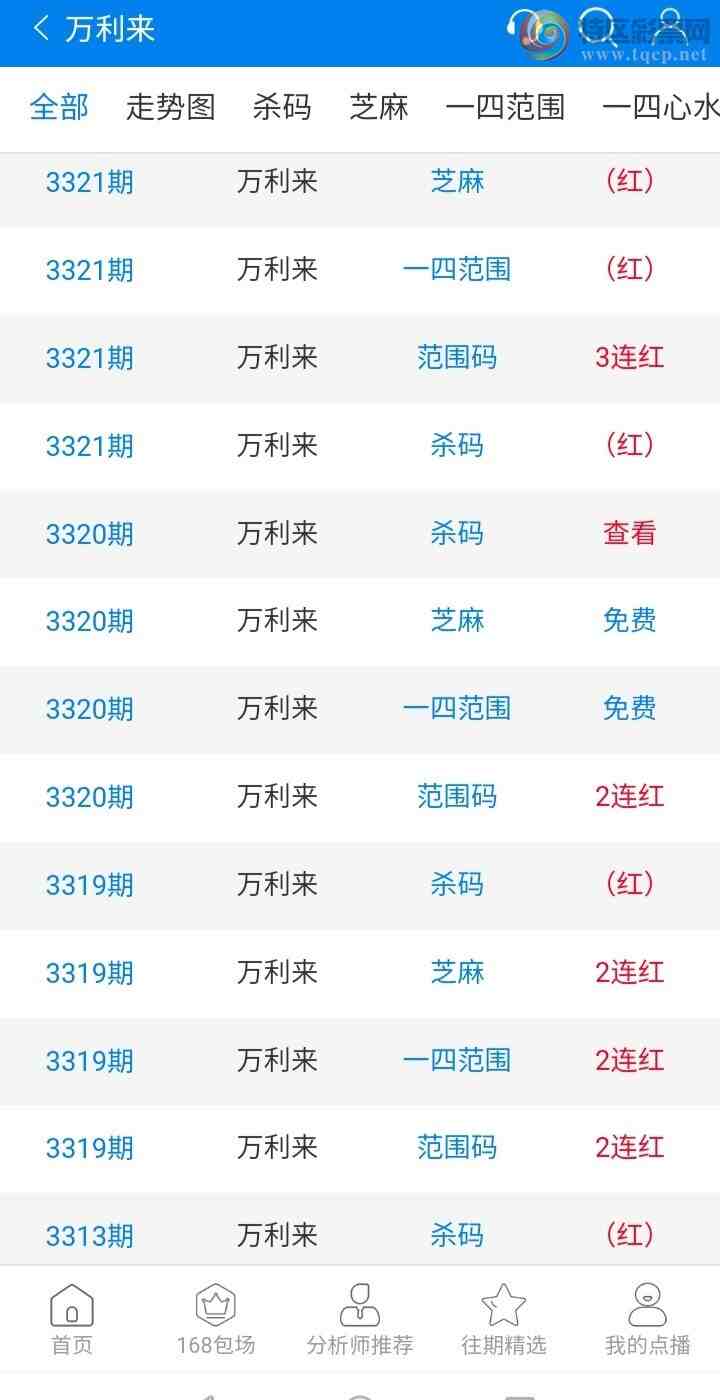Open the 168包场 tab
720x1400 pixels.
tap(216, 1319)
